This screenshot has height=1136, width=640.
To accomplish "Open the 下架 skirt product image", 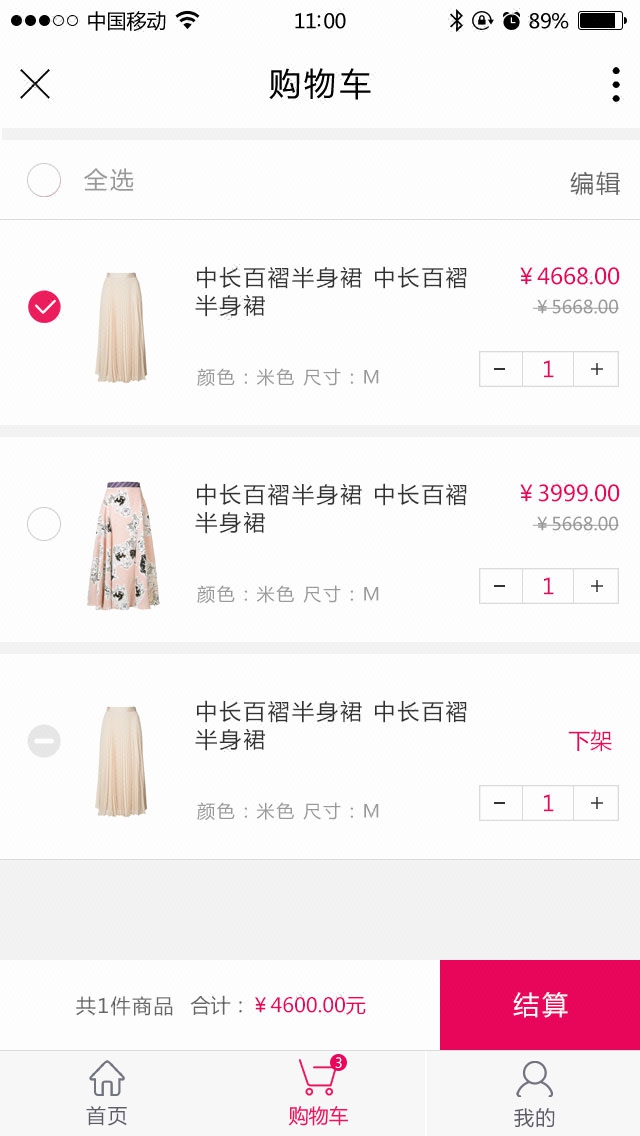I will [122, 761].
